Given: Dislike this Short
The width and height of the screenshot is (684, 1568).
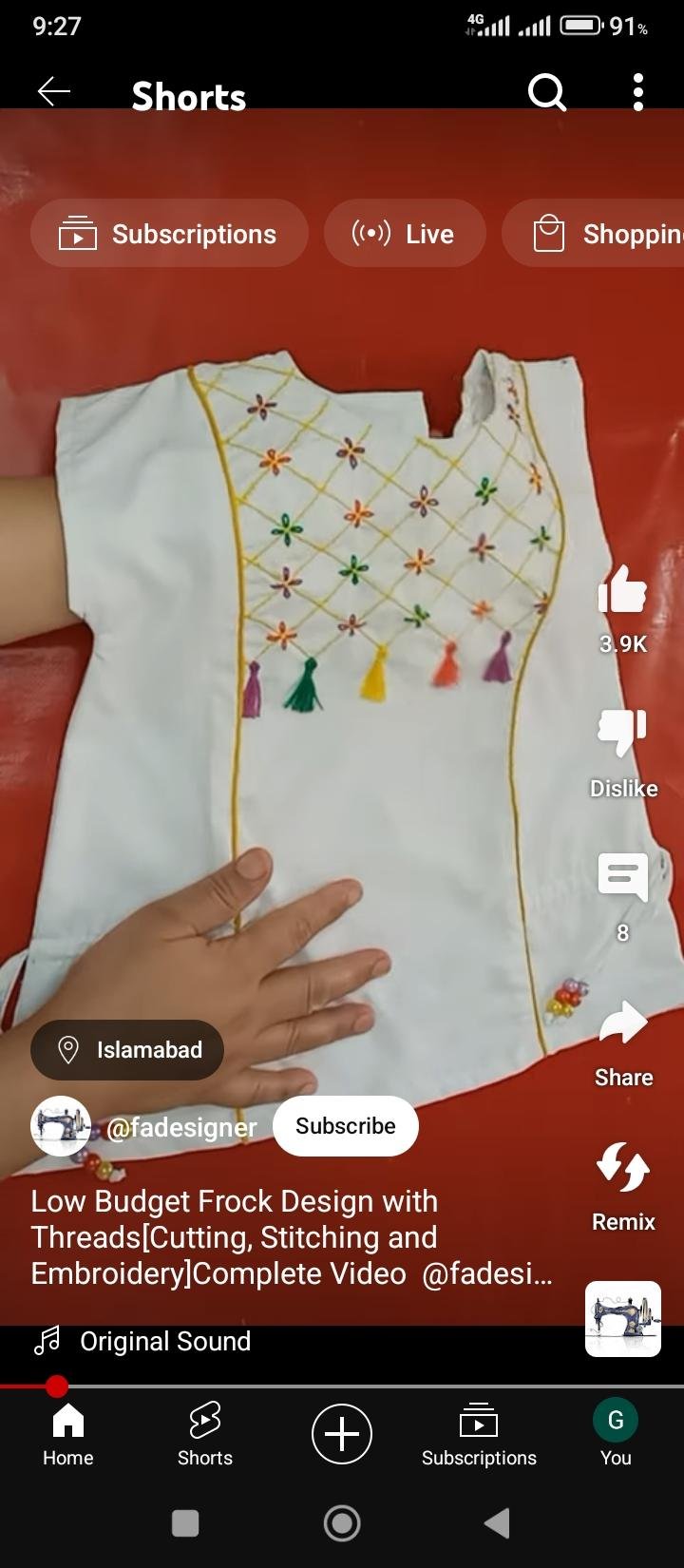Looking at the screenshot, I should (x=622, y=734).
